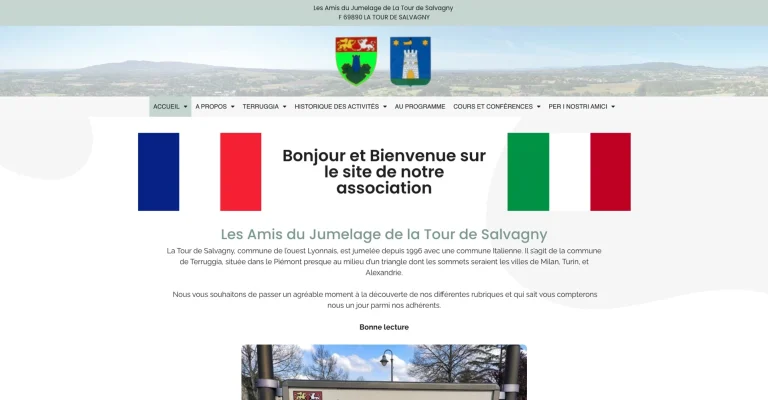Expand Cours et conférences menu
The image size is (768, 400).
(x=496, y=106)
